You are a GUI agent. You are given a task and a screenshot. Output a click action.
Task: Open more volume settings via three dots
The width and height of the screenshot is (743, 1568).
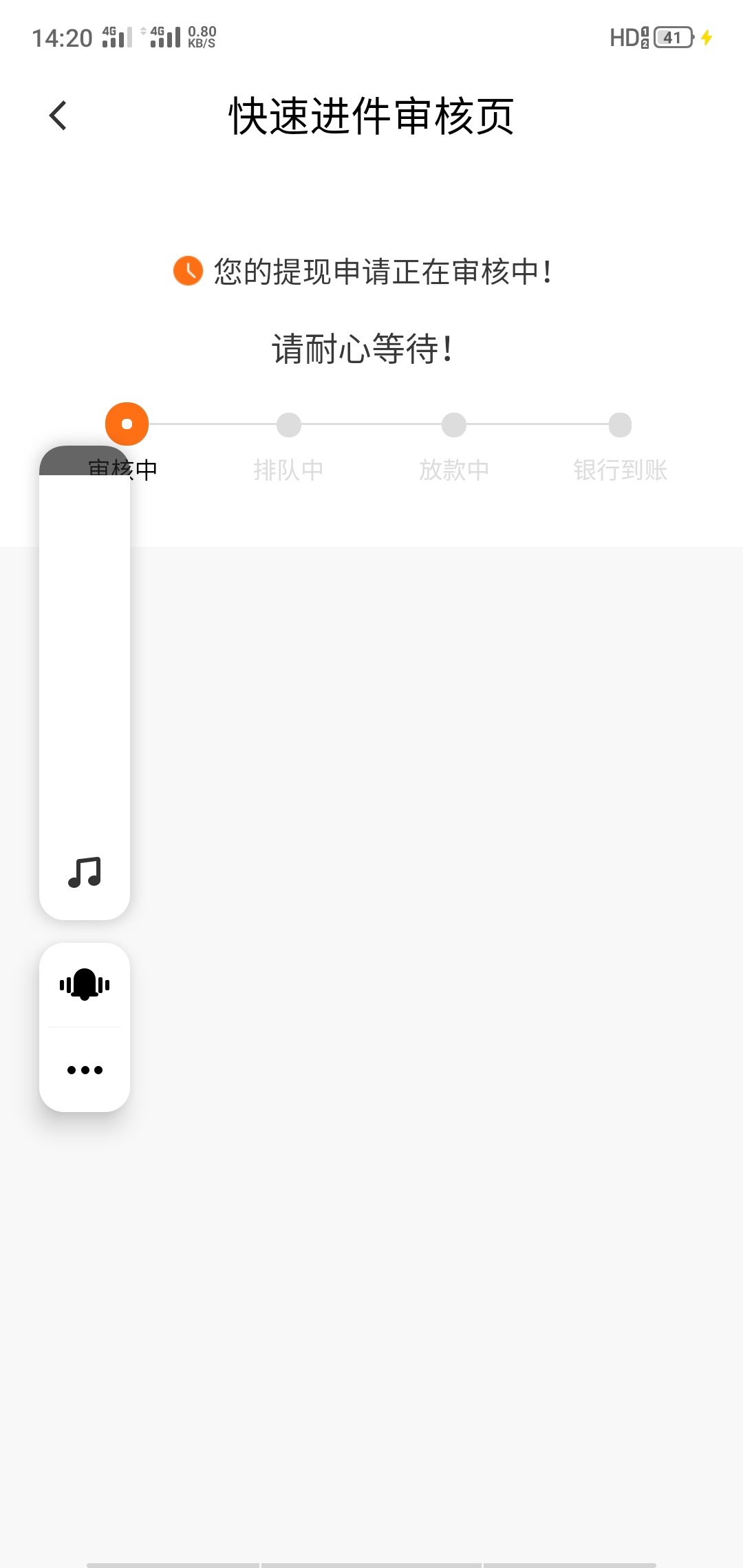tap(85, 1069)
